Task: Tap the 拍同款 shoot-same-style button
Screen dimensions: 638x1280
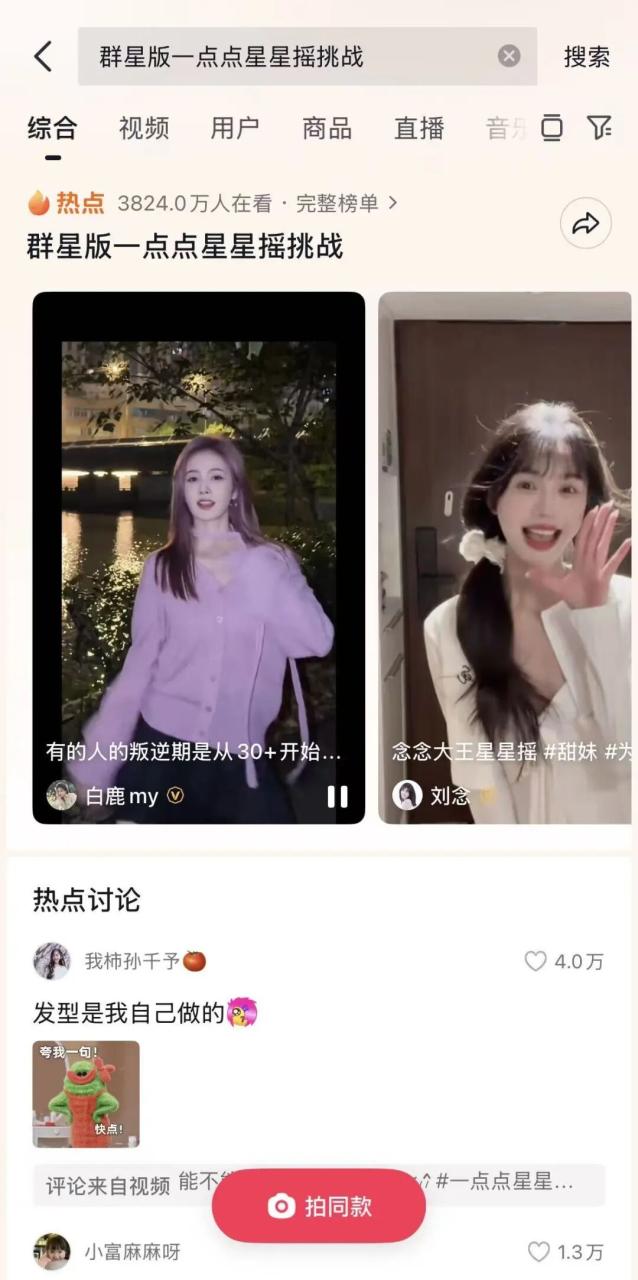Action: click(319, 1206)
